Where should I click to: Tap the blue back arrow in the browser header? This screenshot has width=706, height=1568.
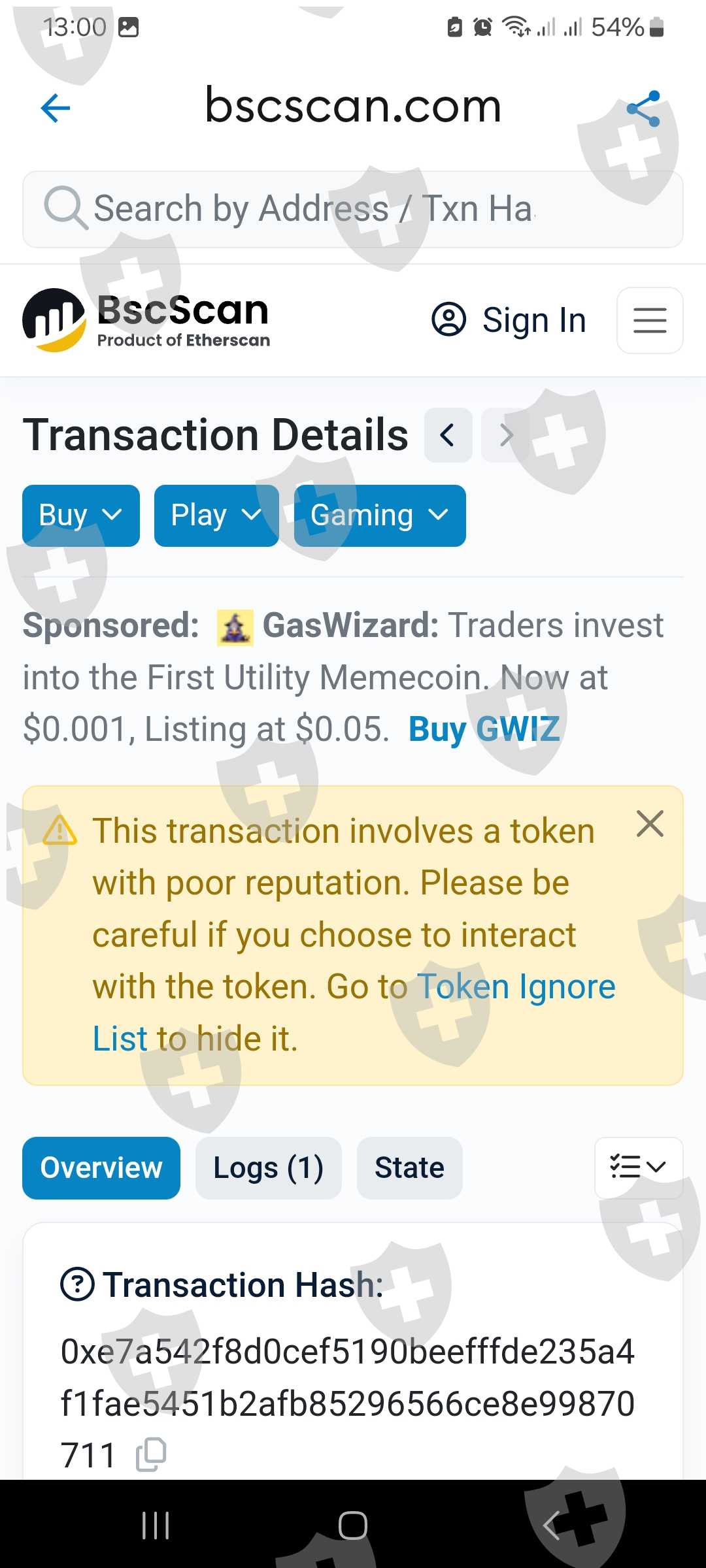[x=56, y=108]
